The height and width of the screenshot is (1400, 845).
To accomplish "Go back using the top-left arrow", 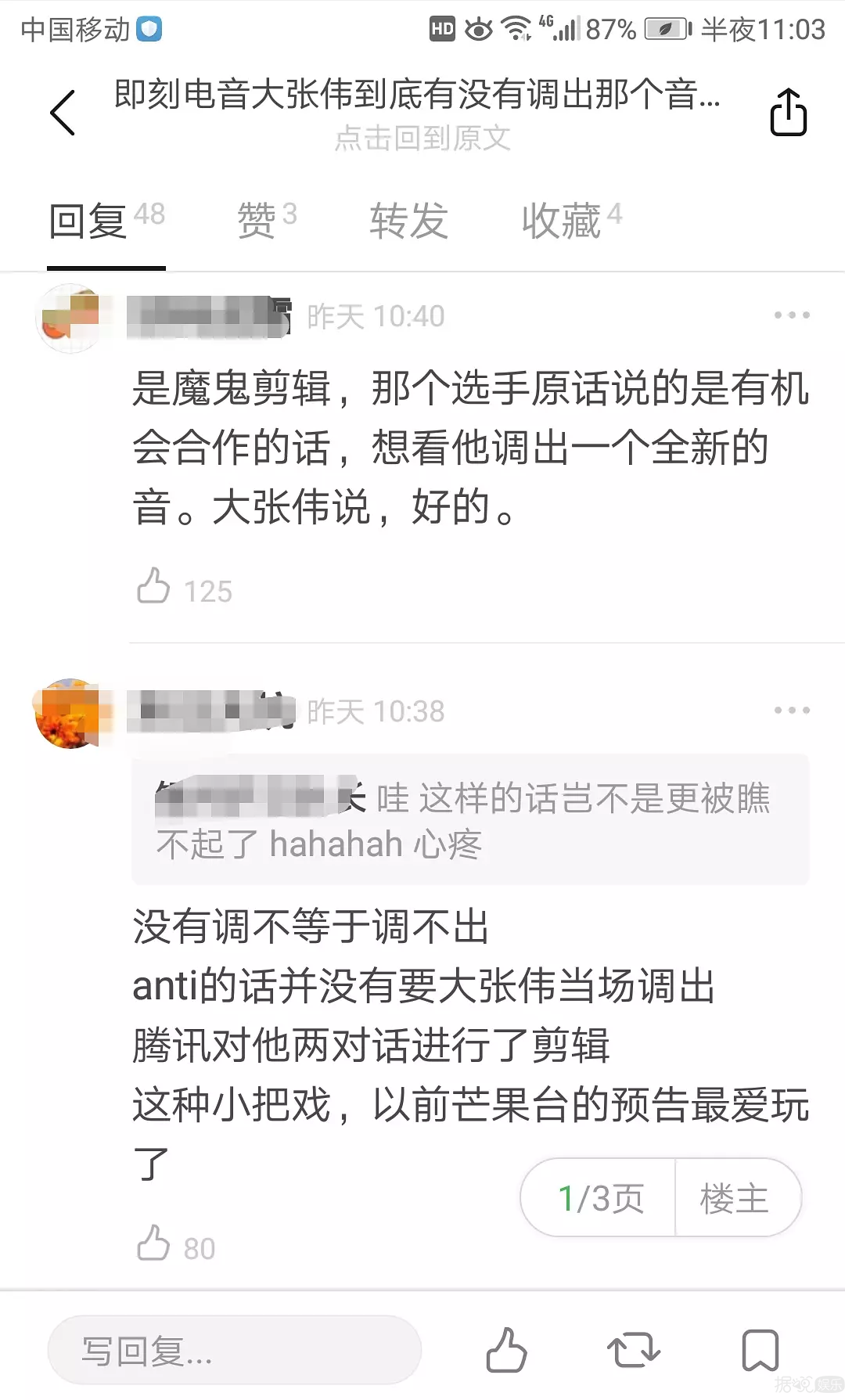I will [x=63, y=113].
